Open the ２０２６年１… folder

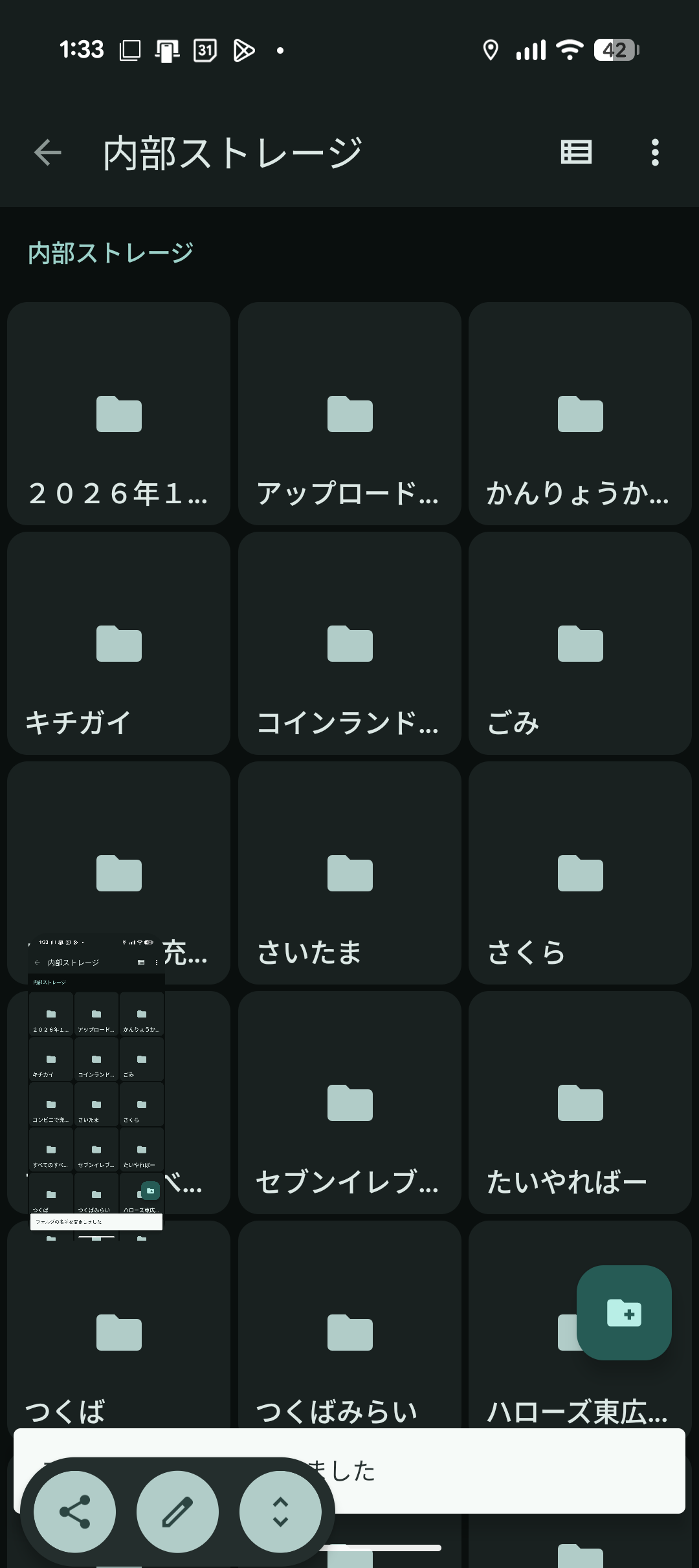[x=119, y=414]
